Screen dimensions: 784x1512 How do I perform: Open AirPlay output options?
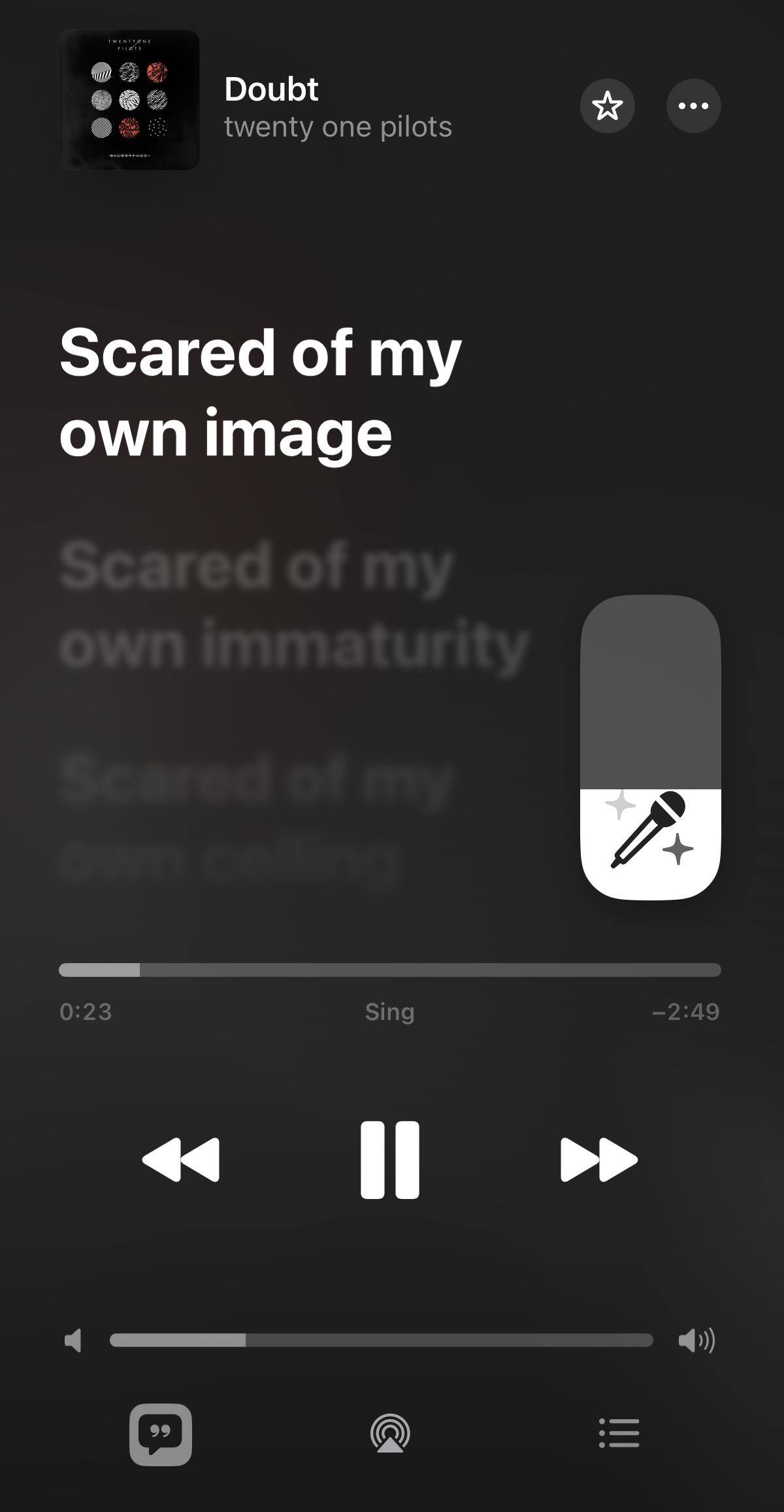pyautogui.click(x=390, y=1434)
